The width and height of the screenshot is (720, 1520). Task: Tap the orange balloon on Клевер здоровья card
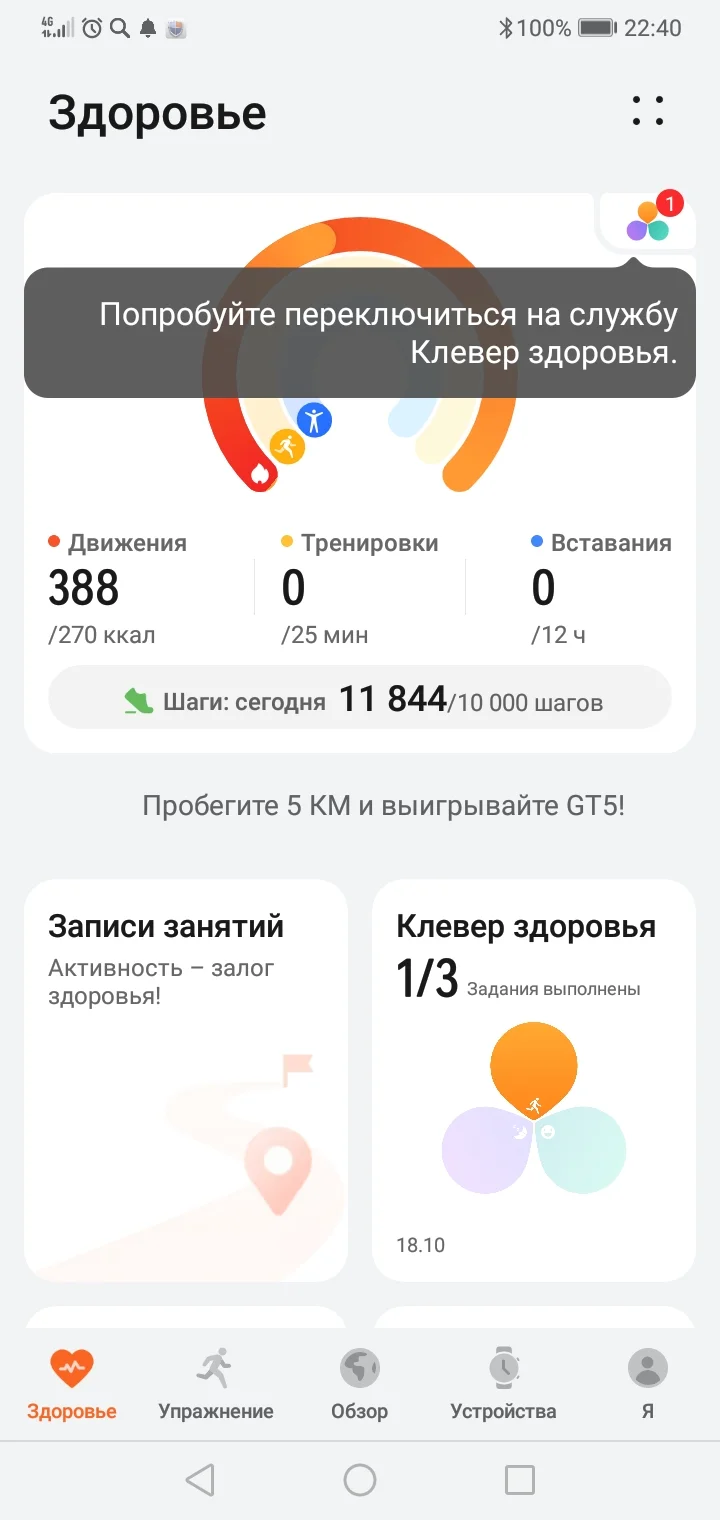tap(533, 1066)
